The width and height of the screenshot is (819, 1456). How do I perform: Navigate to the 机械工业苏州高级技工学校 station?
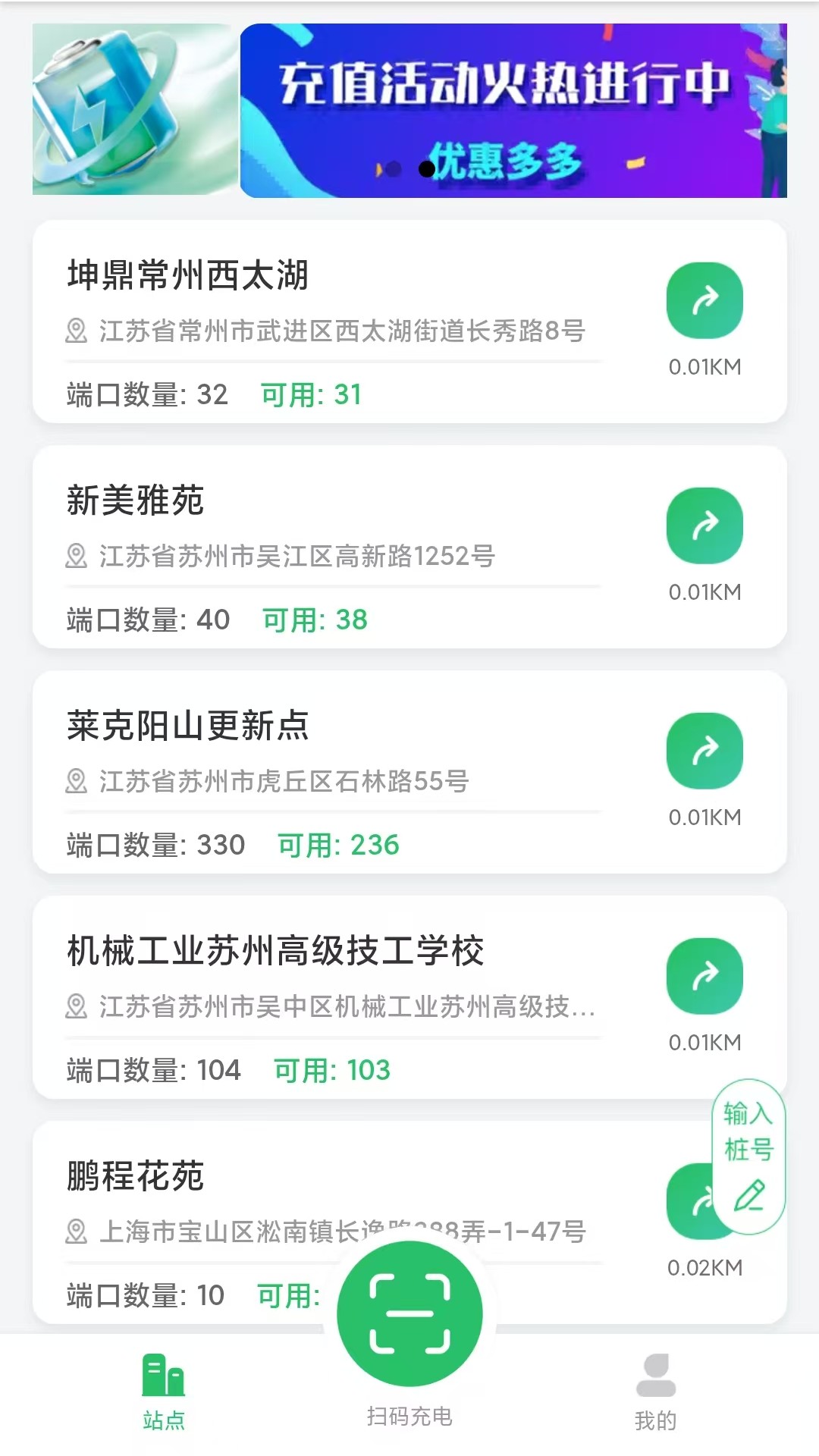[x=704, y=977]
